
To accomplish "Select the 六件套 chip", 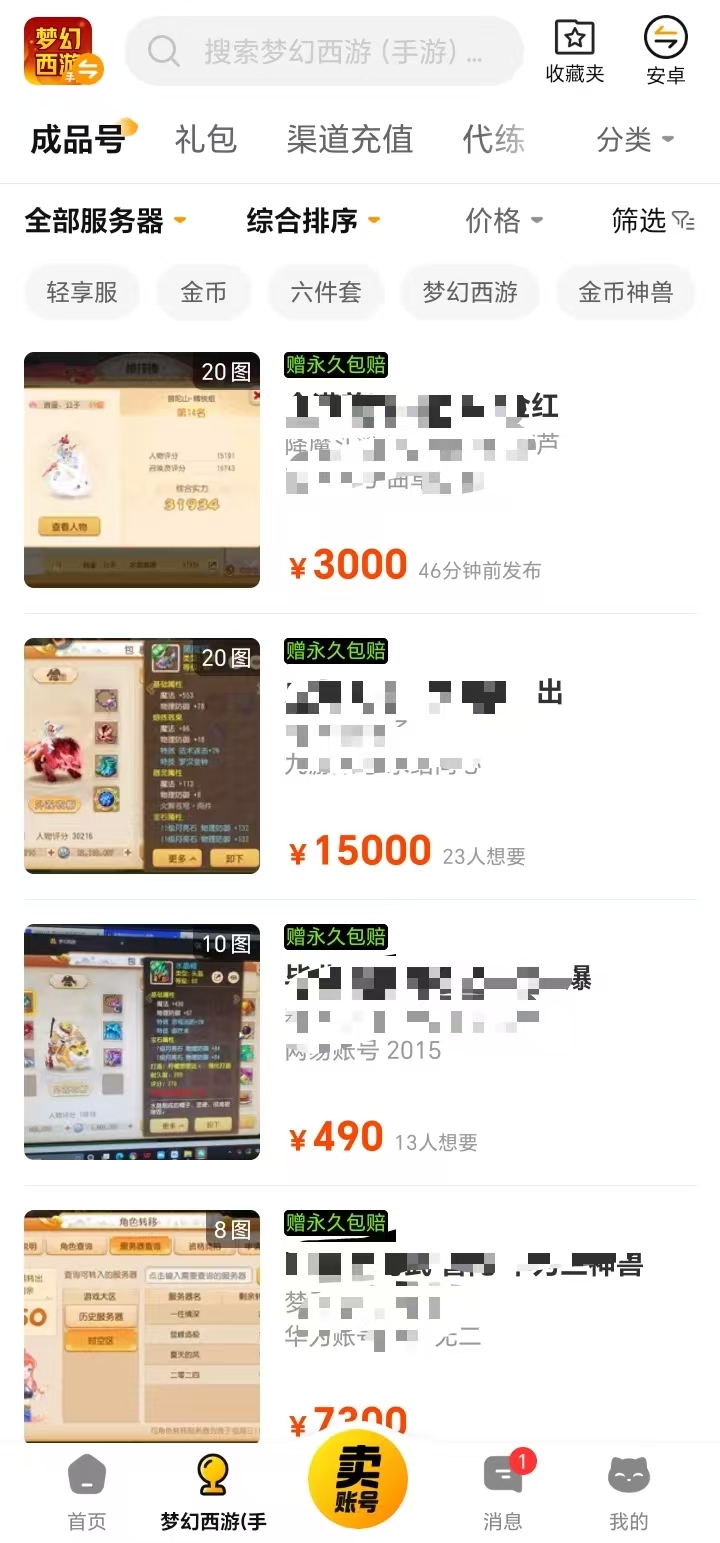I will tap(326, 293).
